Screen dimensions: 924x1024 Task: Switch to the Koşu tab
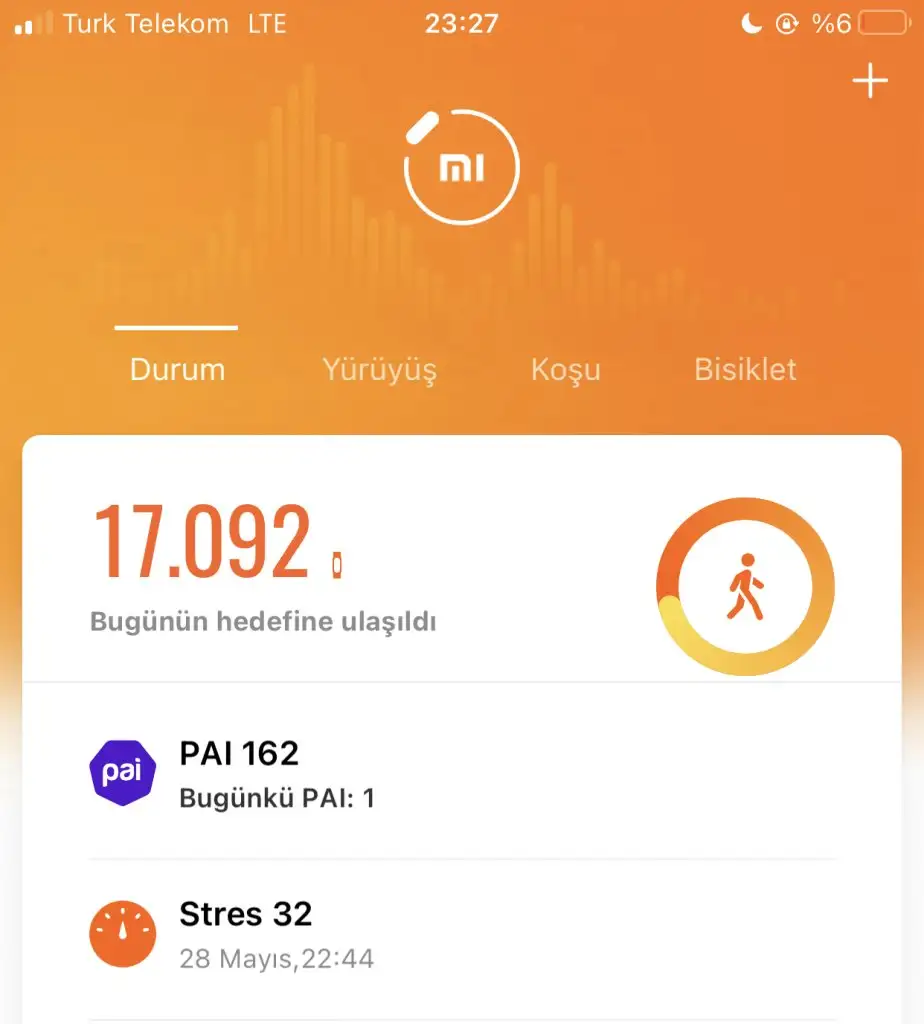(565, 370)
